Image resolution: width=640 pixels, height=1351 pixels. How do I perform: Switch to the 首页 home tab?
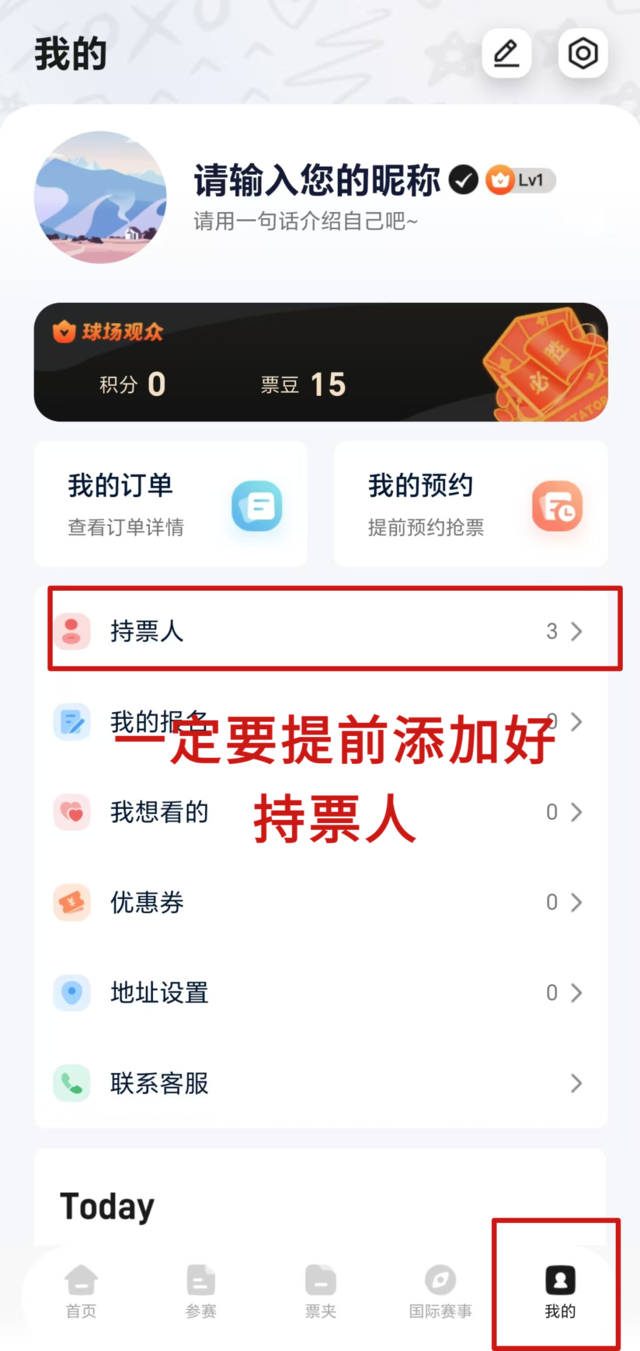pos(81,1291)
